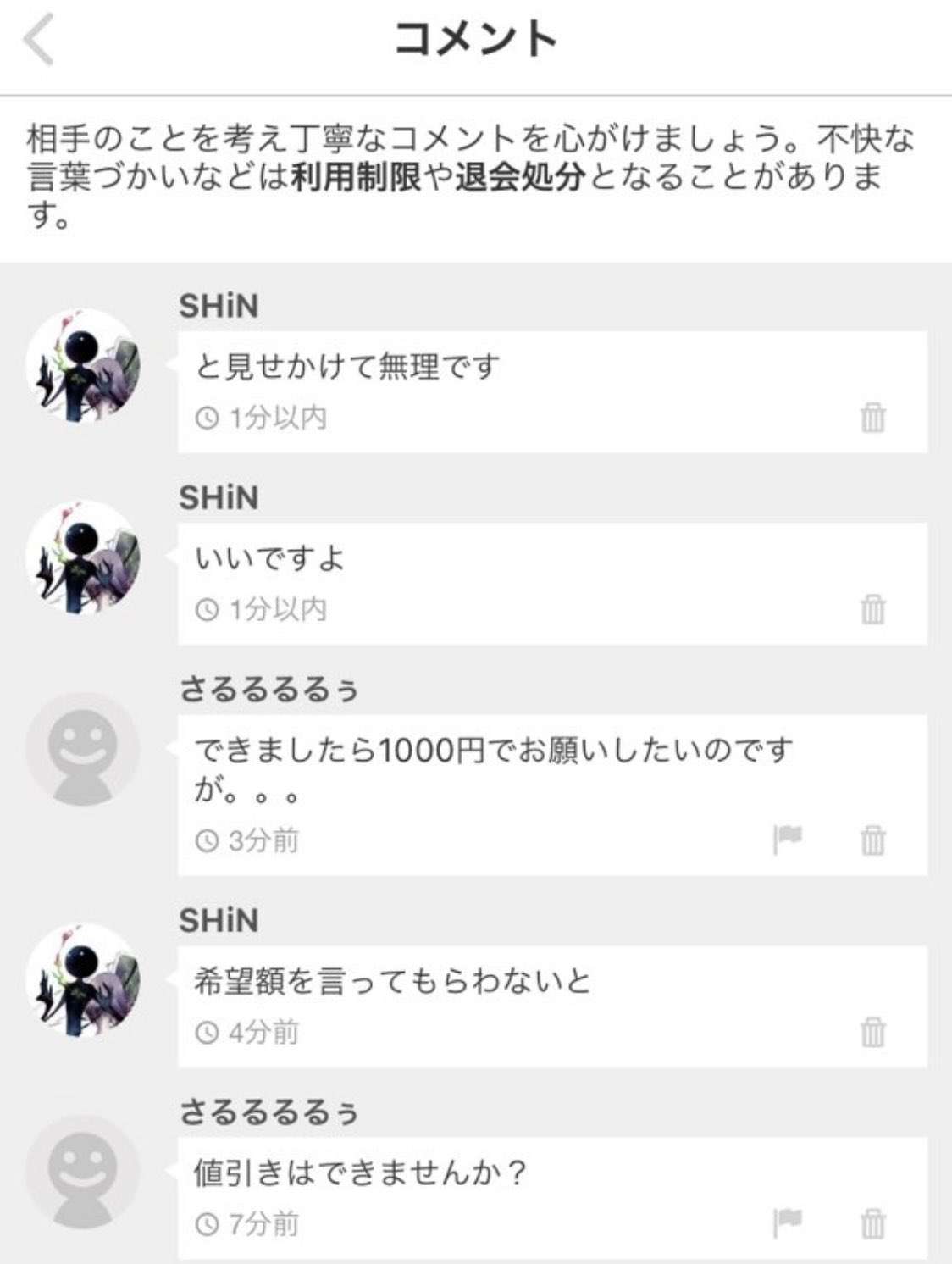Delete the "希望額を言ってもらわないと" comment

(x=872, y=1033)
